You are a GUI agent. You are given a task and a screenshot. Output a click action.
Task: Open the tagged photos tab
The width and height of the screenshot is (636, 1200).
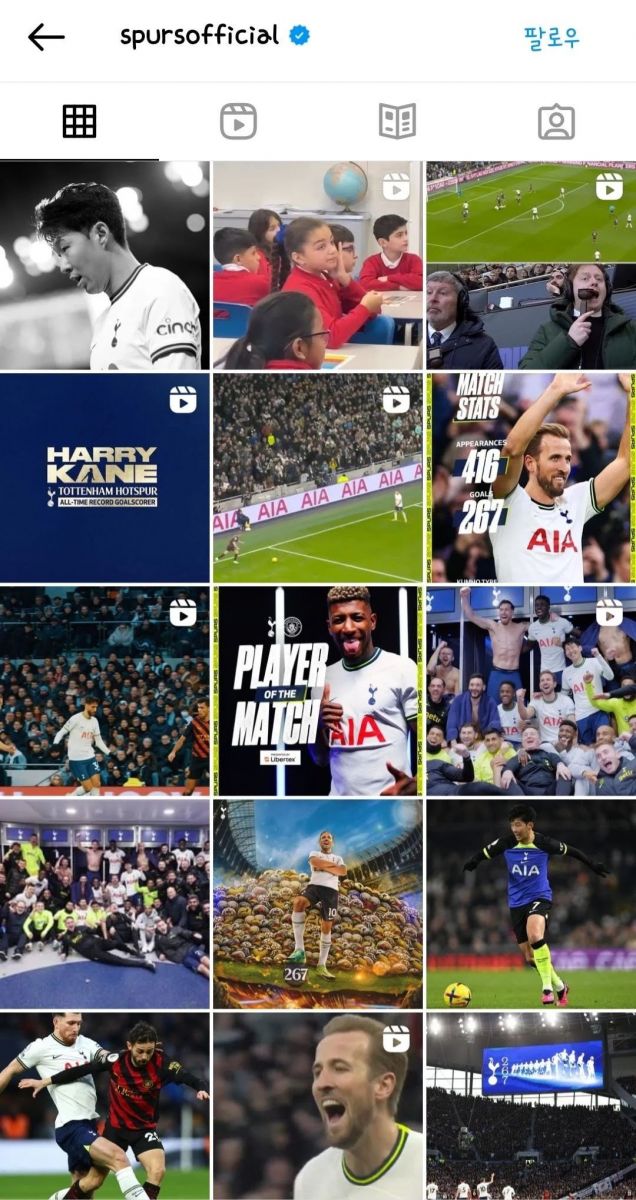coord(556,121)
